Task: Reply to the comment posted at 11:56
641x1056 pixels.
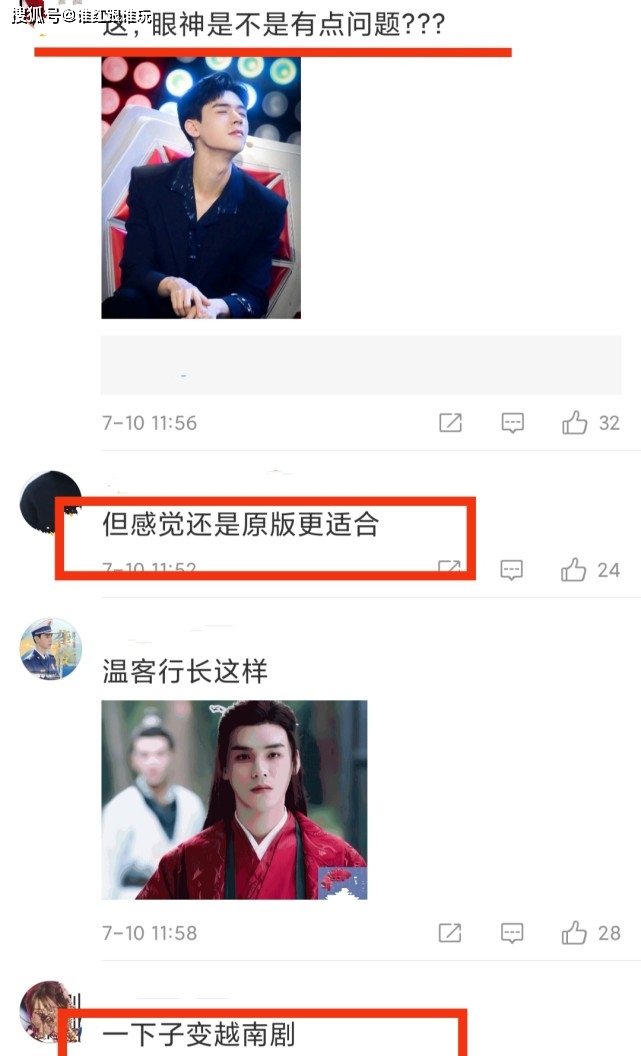Action: (x=512, y=423)
